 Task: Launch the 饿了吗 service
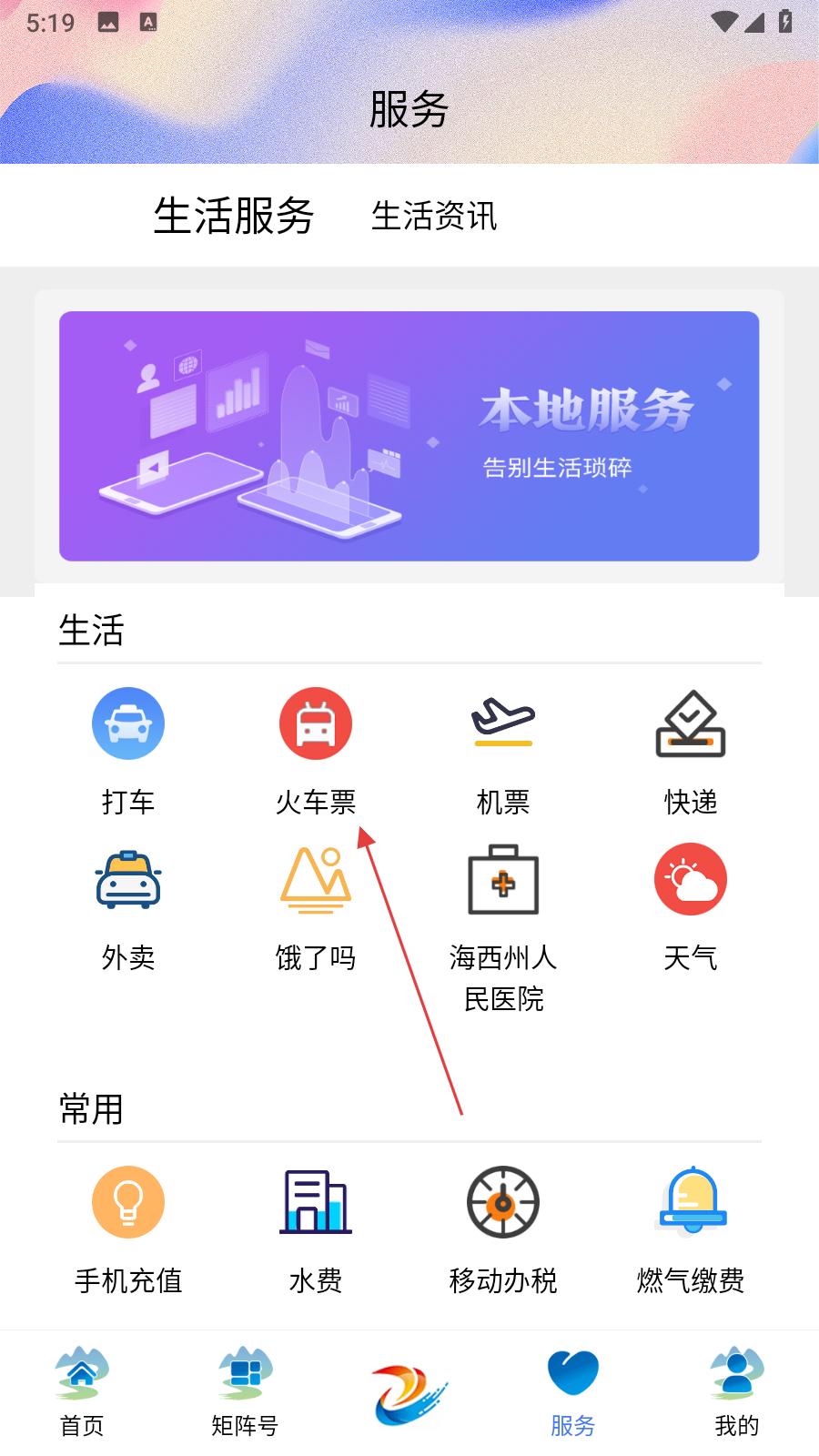pyautogui.click(x=316, y=905)
